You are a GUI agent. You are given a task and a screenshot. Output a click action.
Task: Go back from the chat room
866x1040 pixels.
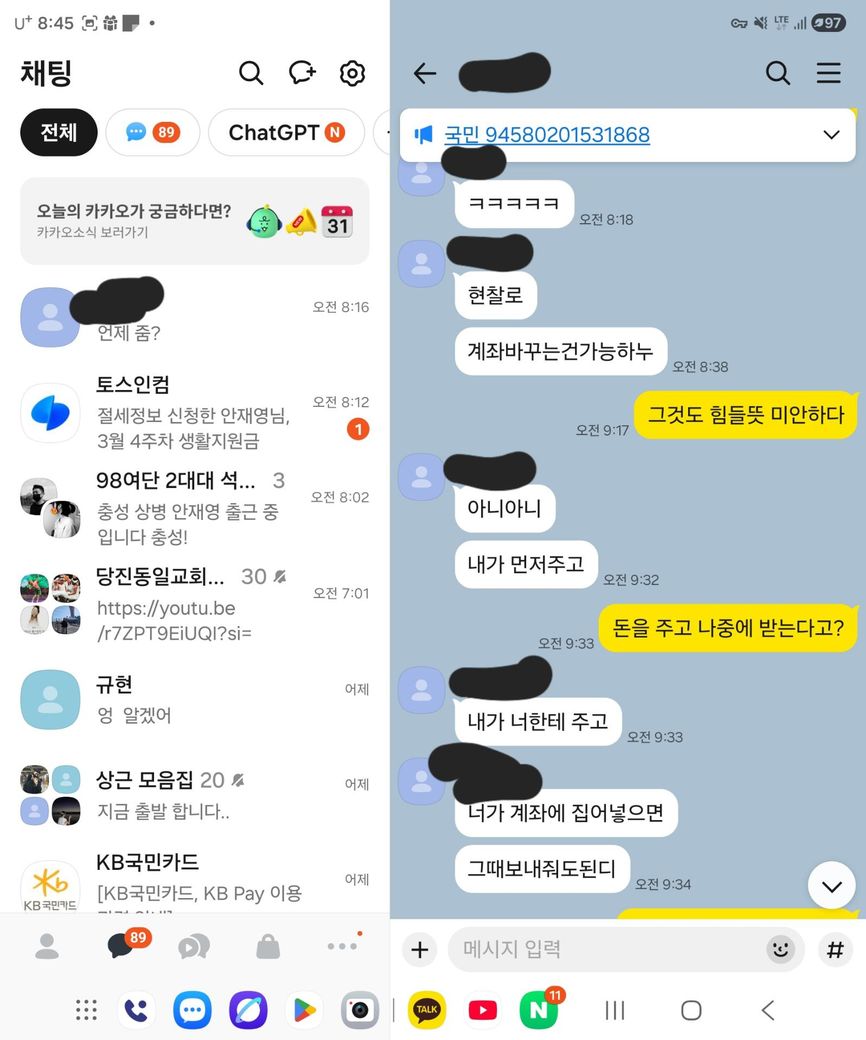(425, 73)
